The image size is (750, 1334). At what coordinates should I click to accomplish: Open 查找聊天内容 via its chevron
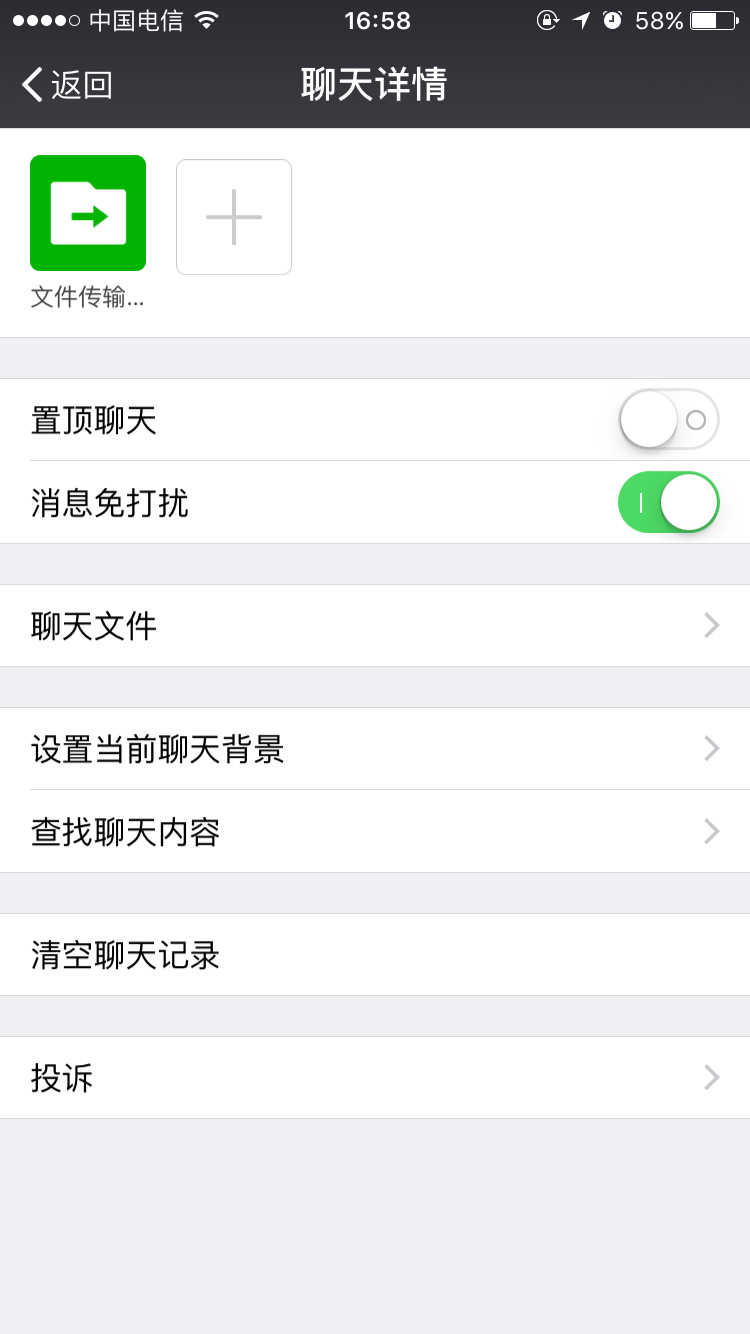(711, 831)
